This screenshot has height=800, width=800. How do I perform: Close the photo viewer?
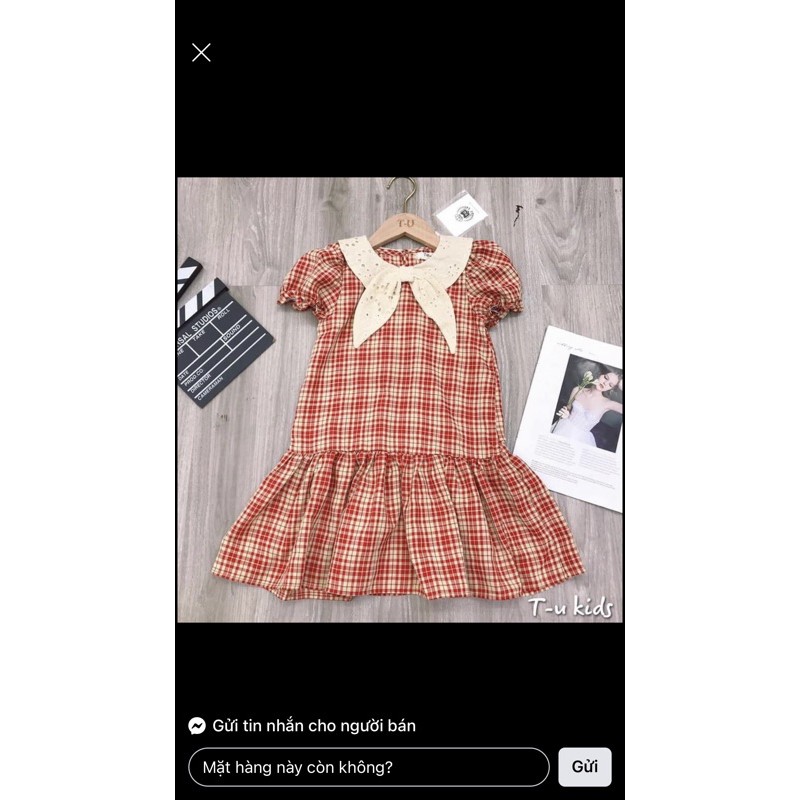(x=201, y=53)
